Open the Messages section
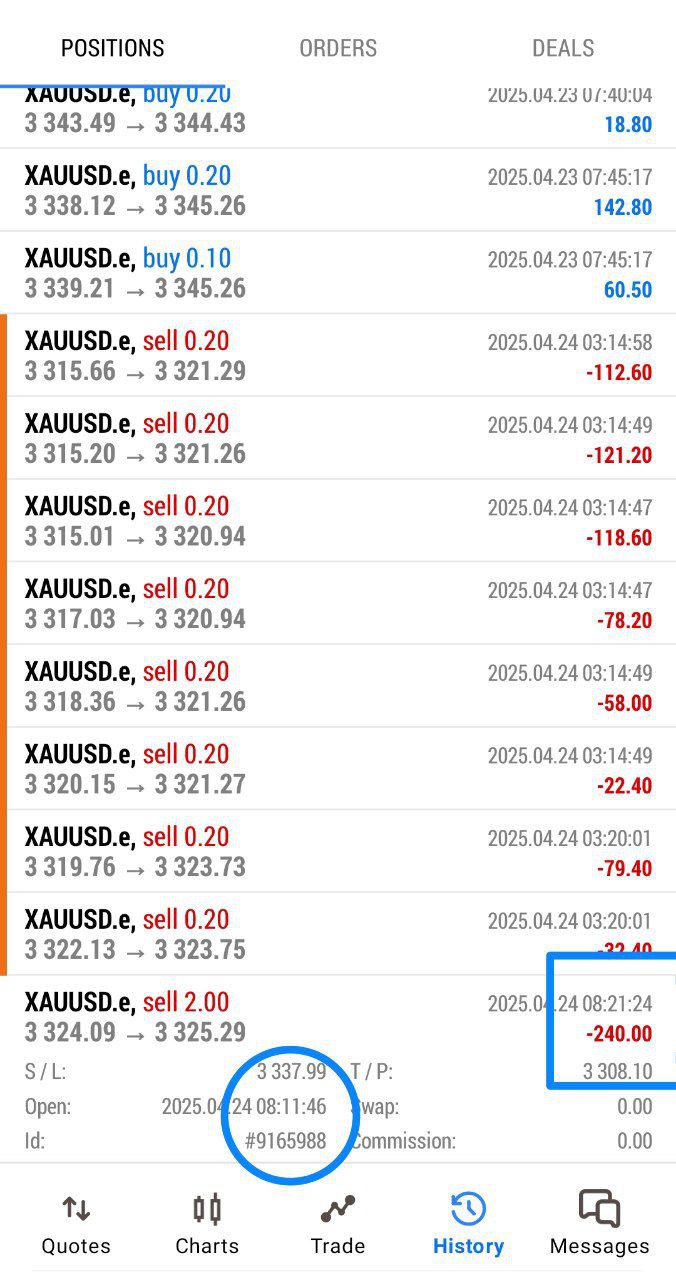 pyautogui.click(x=600, y=1223)
